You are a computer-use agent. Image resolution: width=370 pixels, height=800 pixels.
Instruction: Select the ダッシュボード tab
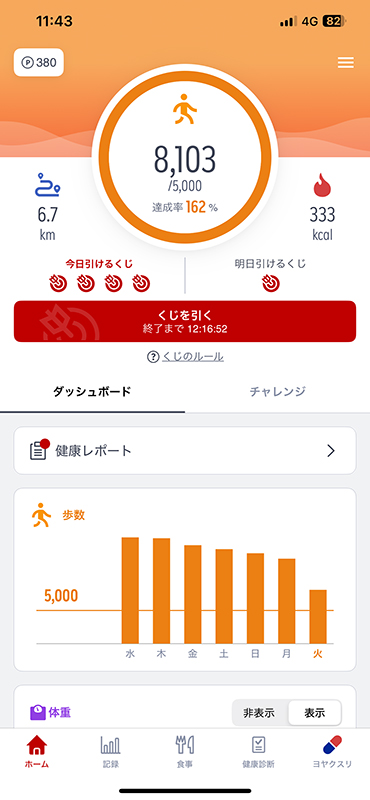click(x=92, y=392)
